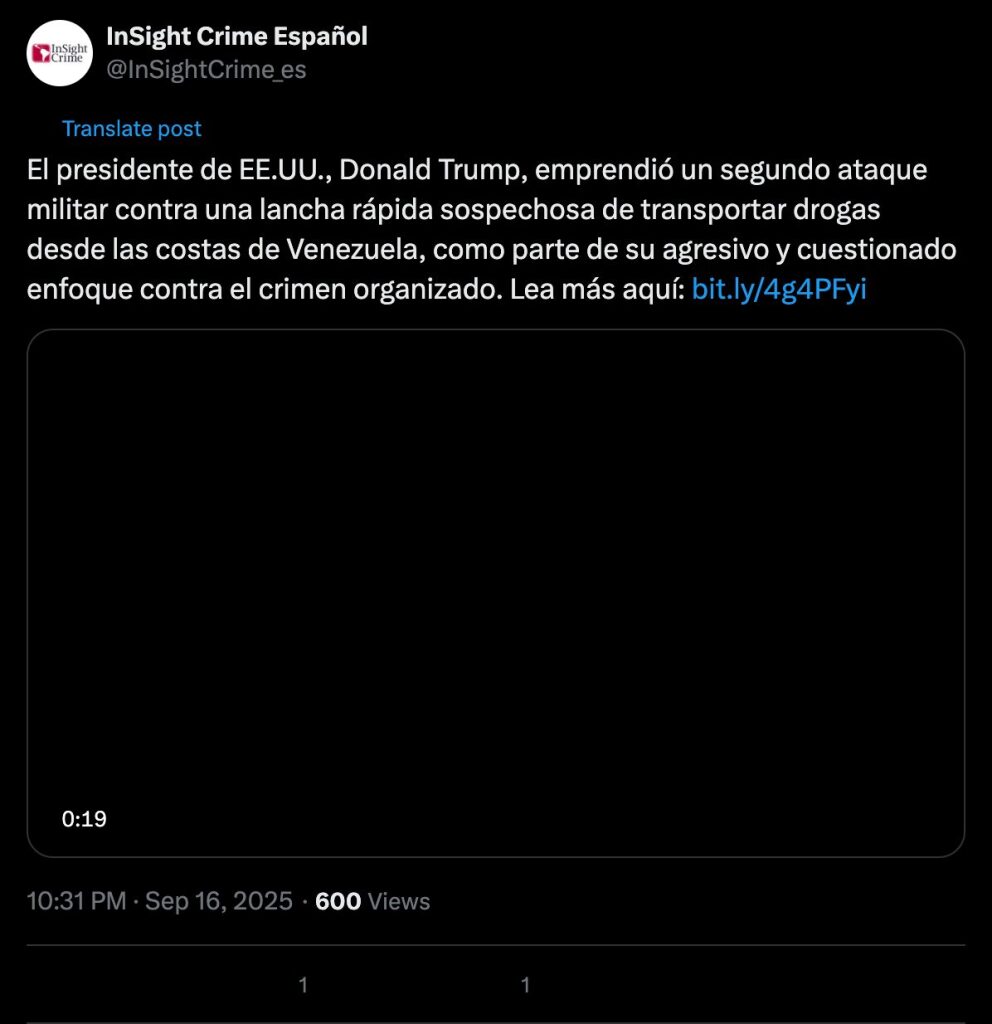This screenshot has width=992, height=1024.
Task: Open the bit.ly/4g4PFyi link
Action: point(779,290)
